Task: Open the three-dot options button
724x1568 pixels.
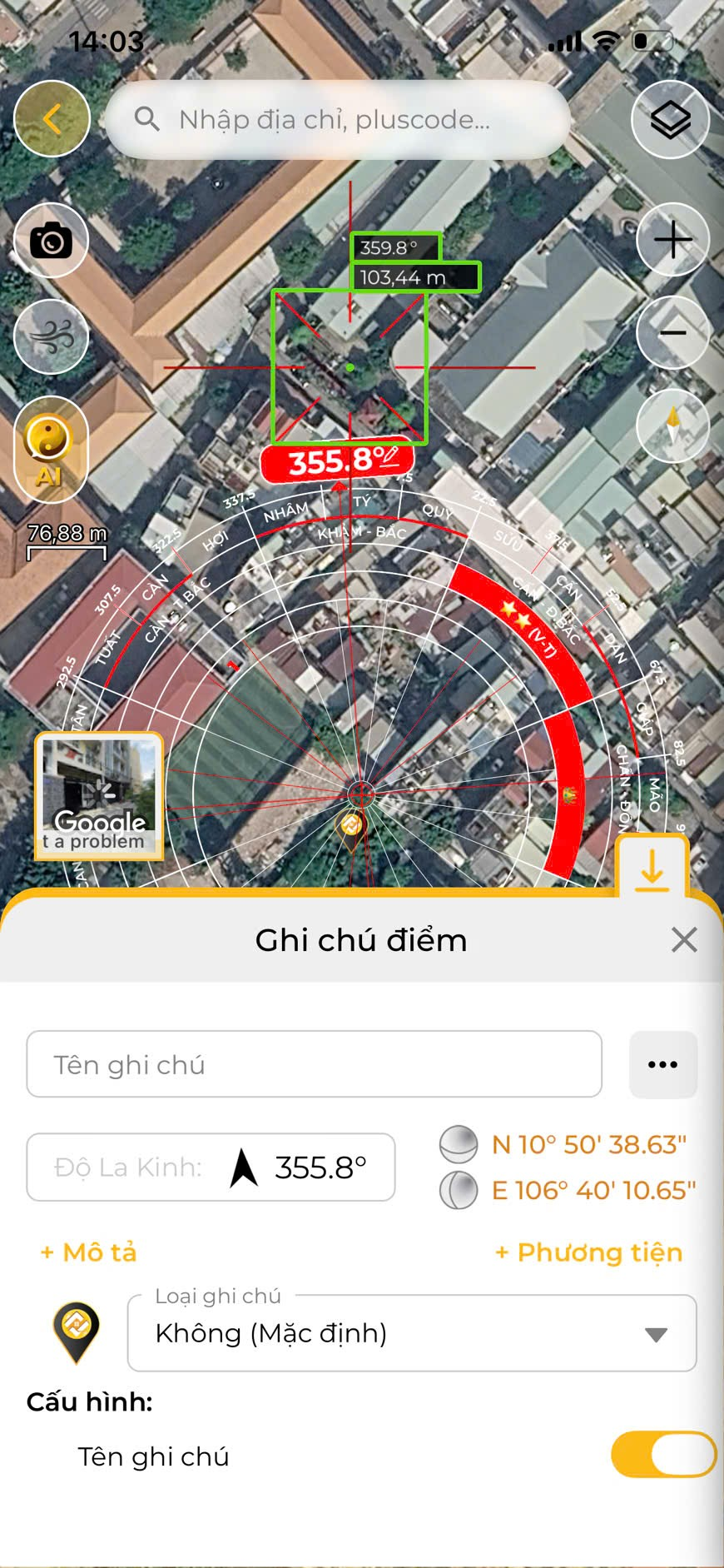Action: [x=663, y=1064]
